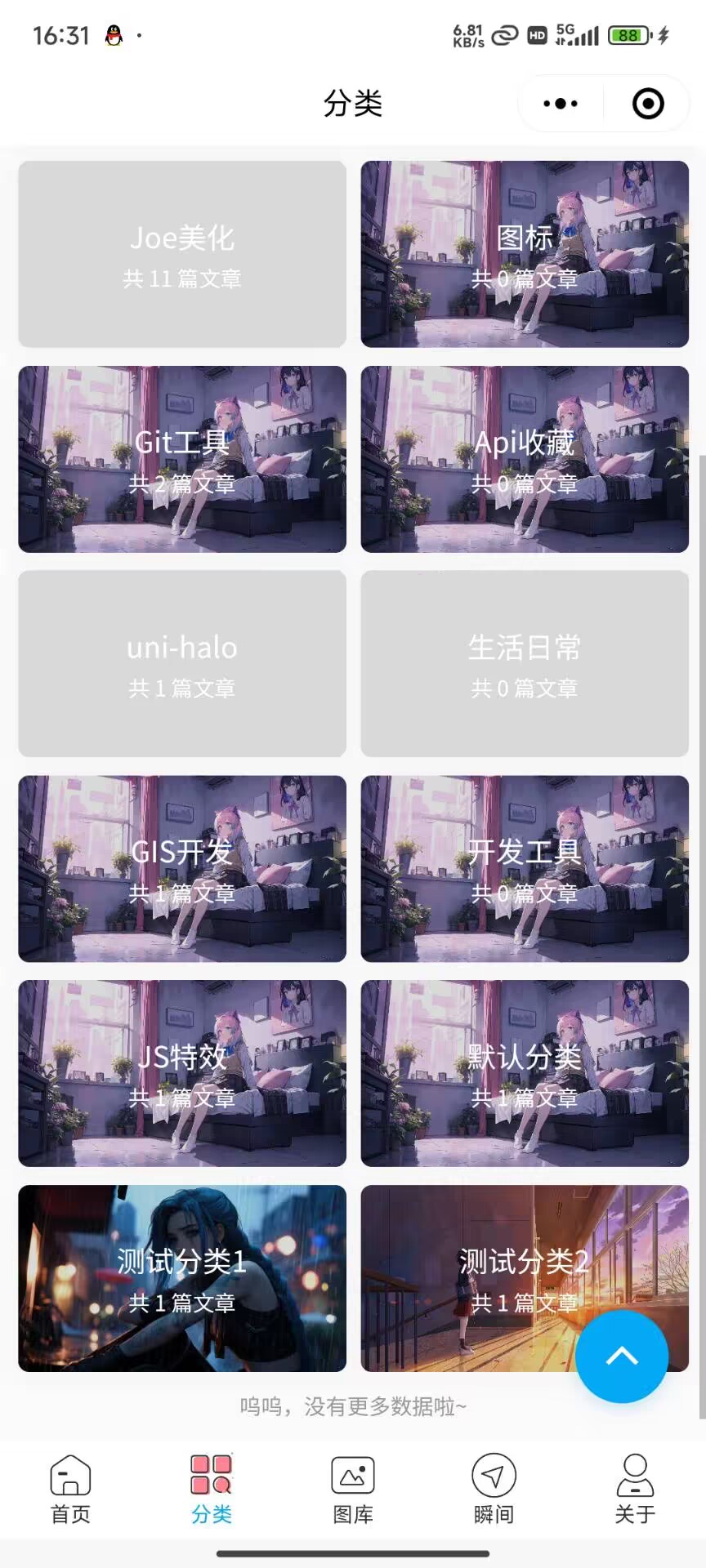
Task: Open the 图标 category card
Action: click(x=525, y=254)
